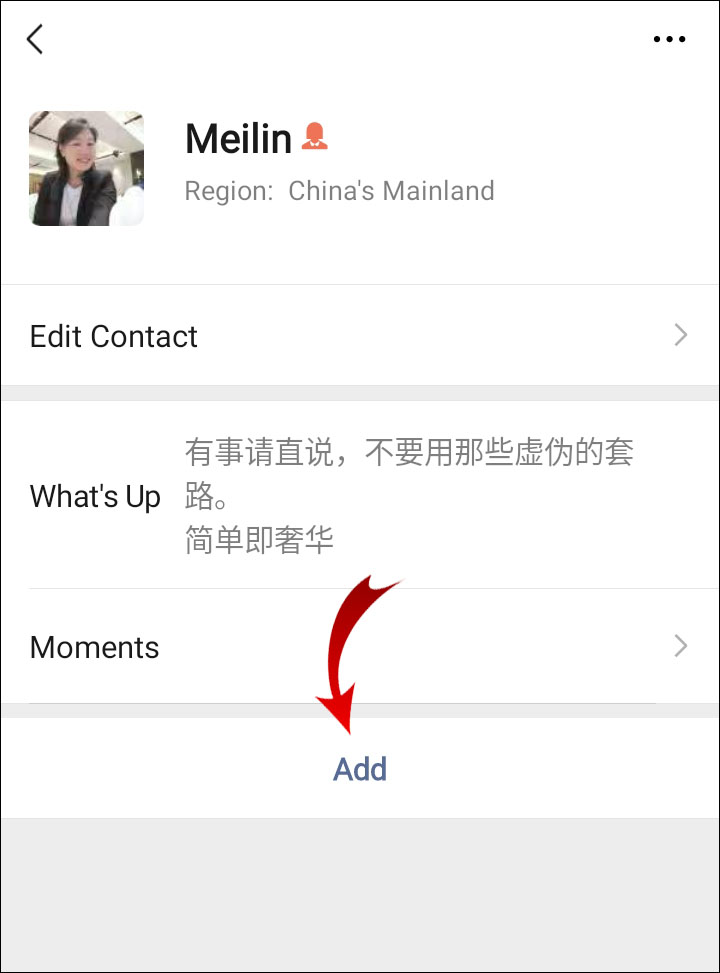The width and height of the screenshot is (720, 973).
Task: Open the Edit Contact row
Action: click(x=360, y=336)
